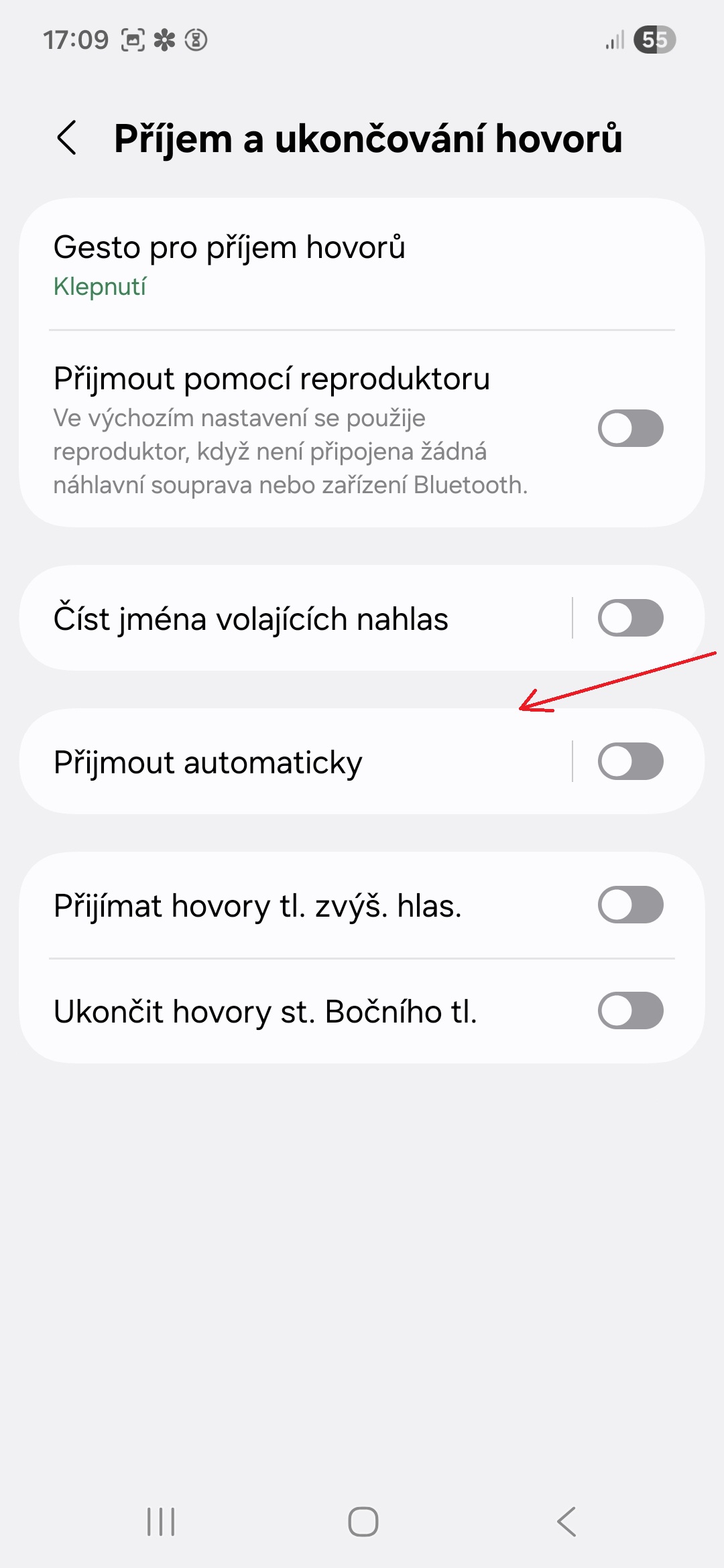This screenshot has width=724, height=1568.
Task: Tap the system home button
Action: coord(363,1521)
